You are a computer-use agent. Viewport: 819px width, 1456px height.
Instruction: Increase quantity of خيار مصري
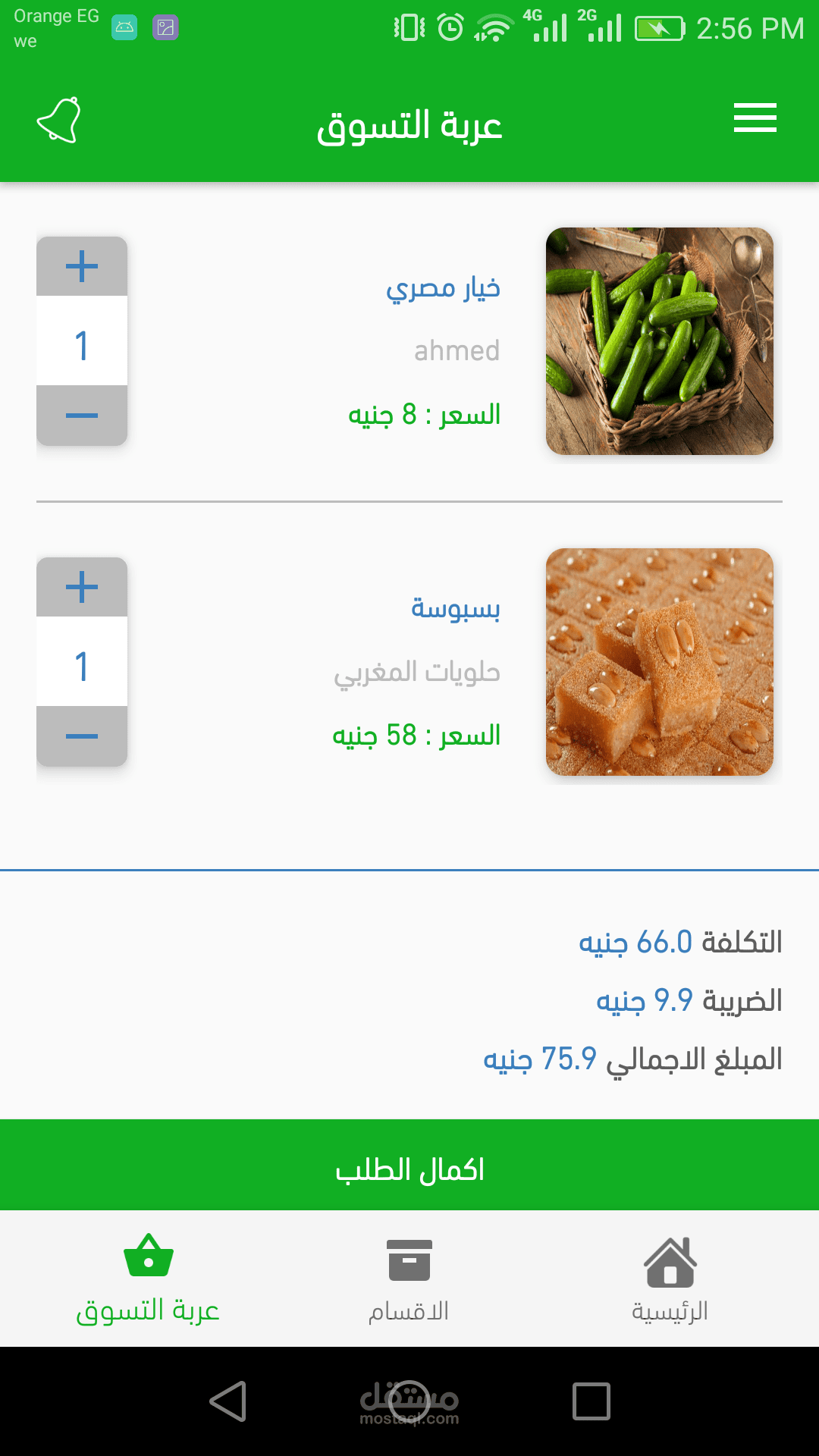tap(82, 266)
